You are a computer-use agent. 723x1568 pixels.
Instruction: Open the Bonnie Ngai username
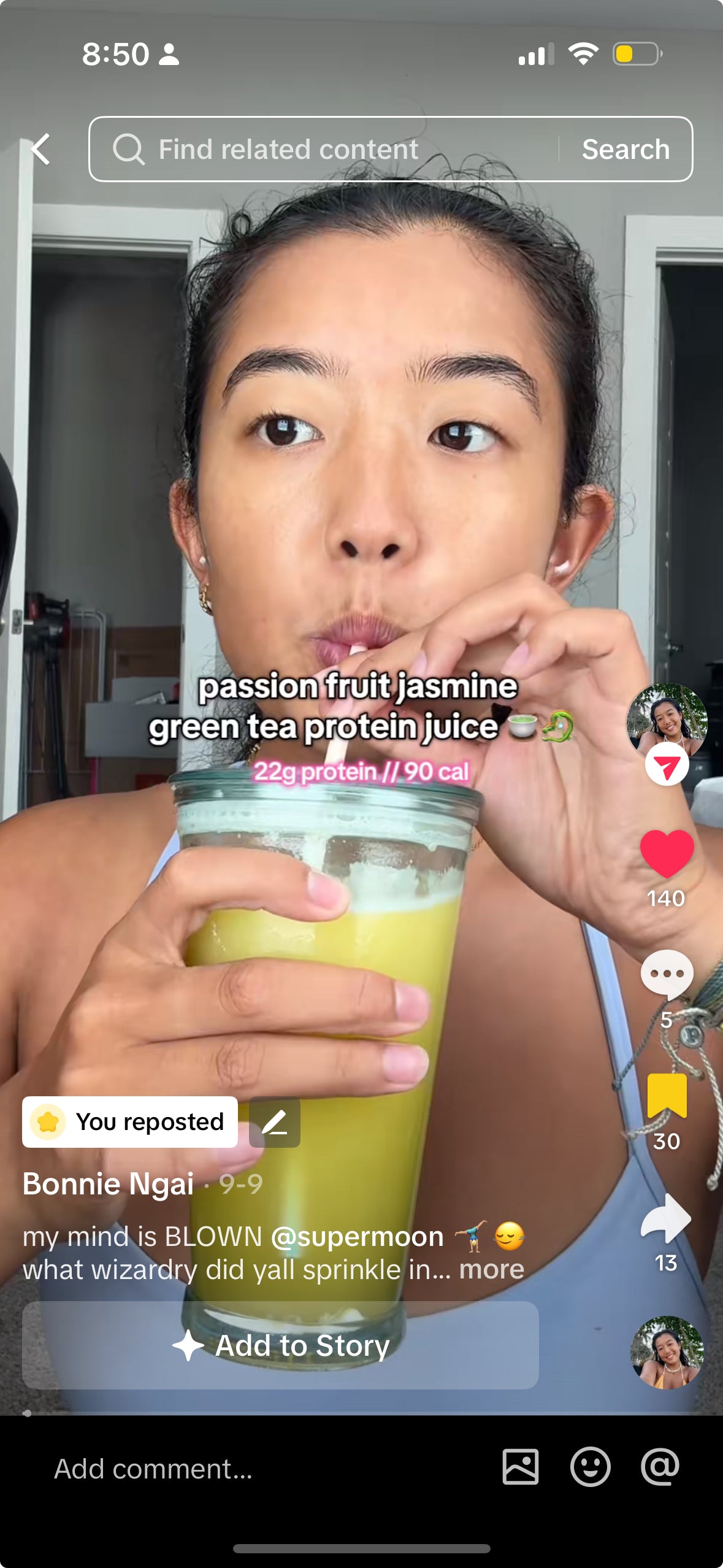109,1184
